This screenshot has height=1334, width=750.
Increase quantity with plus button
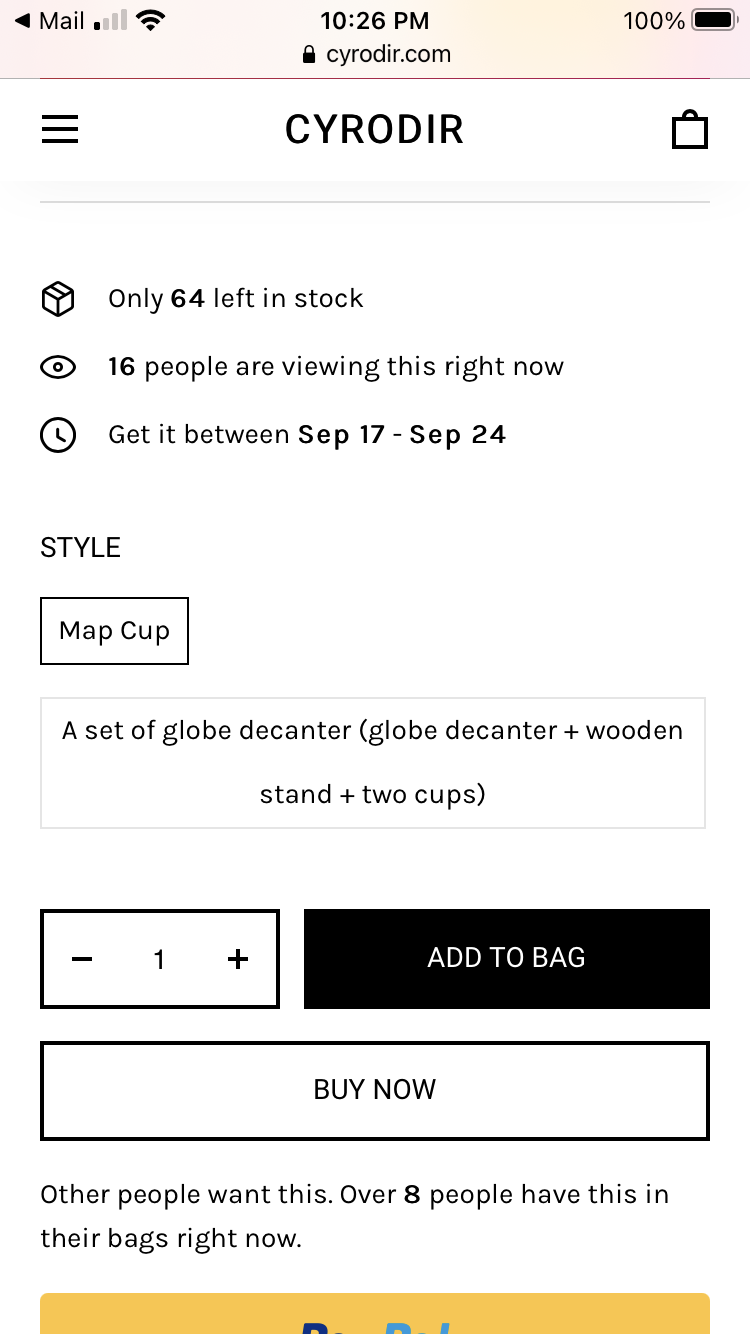pos(237,959)
